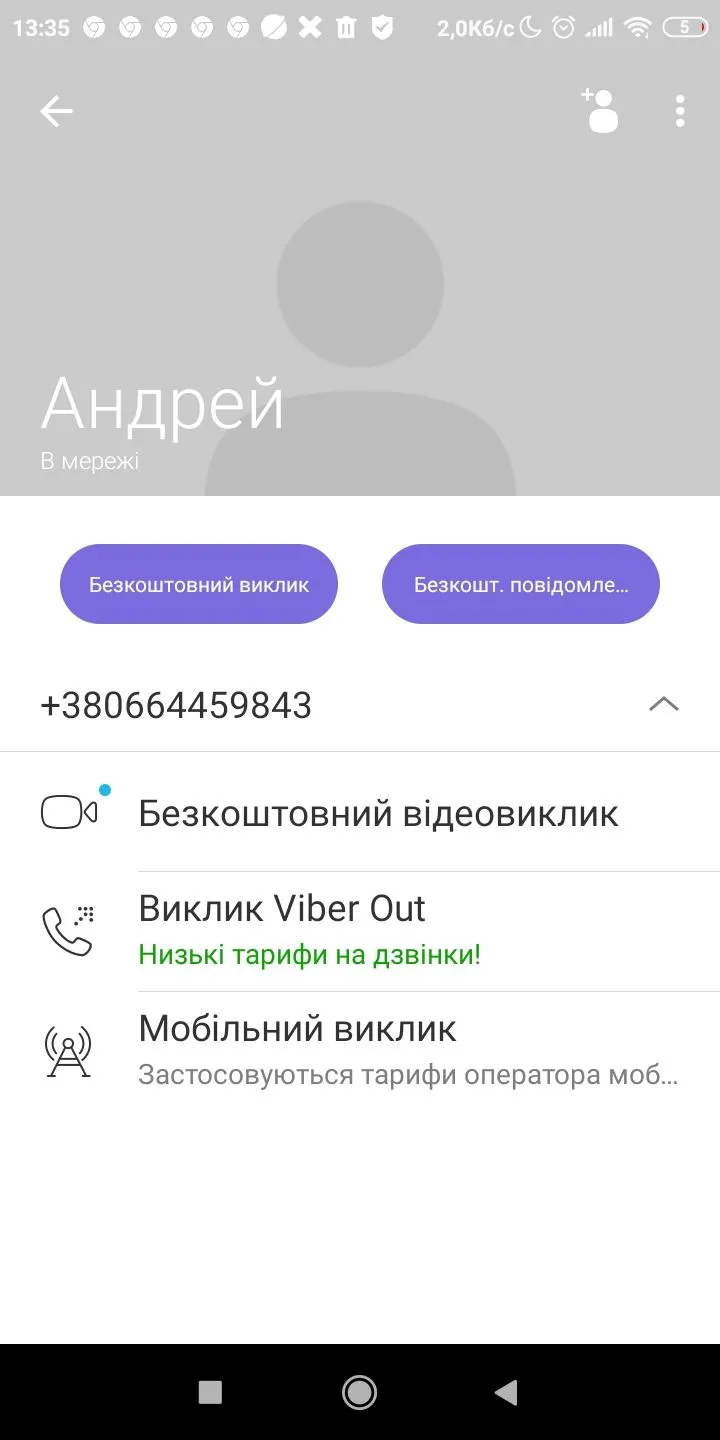Add Андрей as a new contact
The image size is (720, 1440).
tap(600, 111)
